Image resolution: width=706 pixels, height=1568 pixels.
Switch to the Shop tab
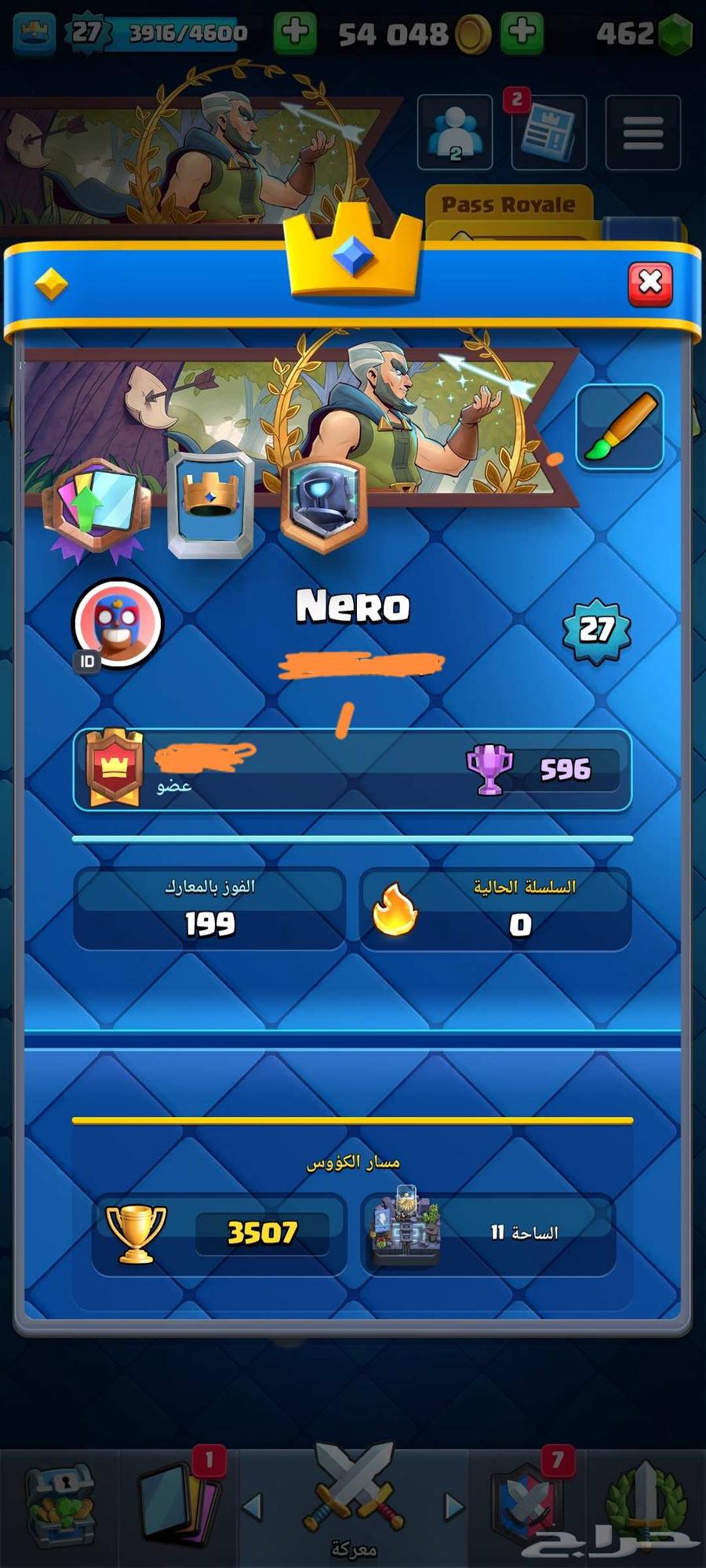60,1507
